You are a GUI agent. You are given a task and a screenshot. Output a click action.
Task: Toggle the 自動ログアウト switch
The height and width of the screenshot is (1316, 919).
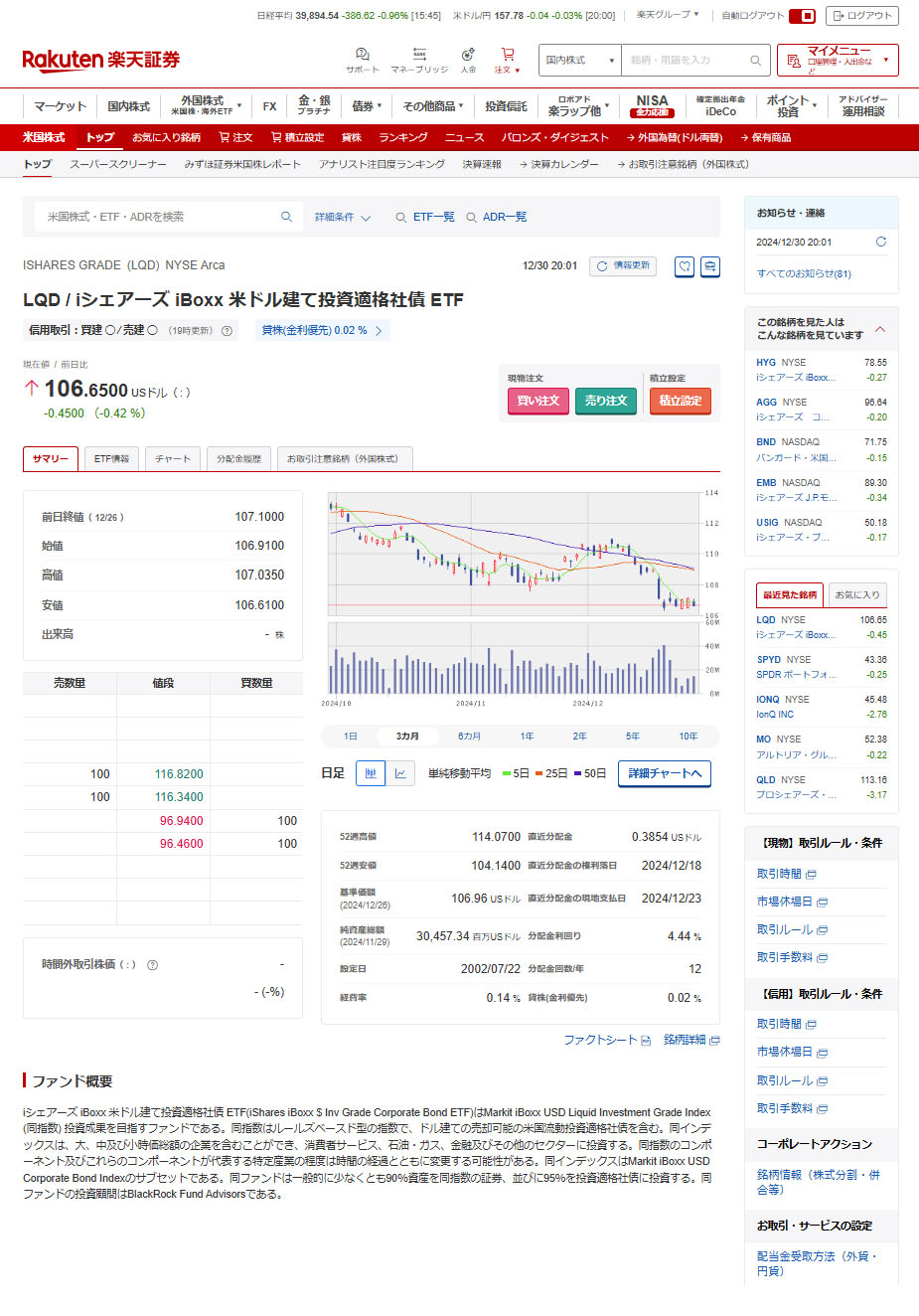pyautogui.click(x=803, y=16)
